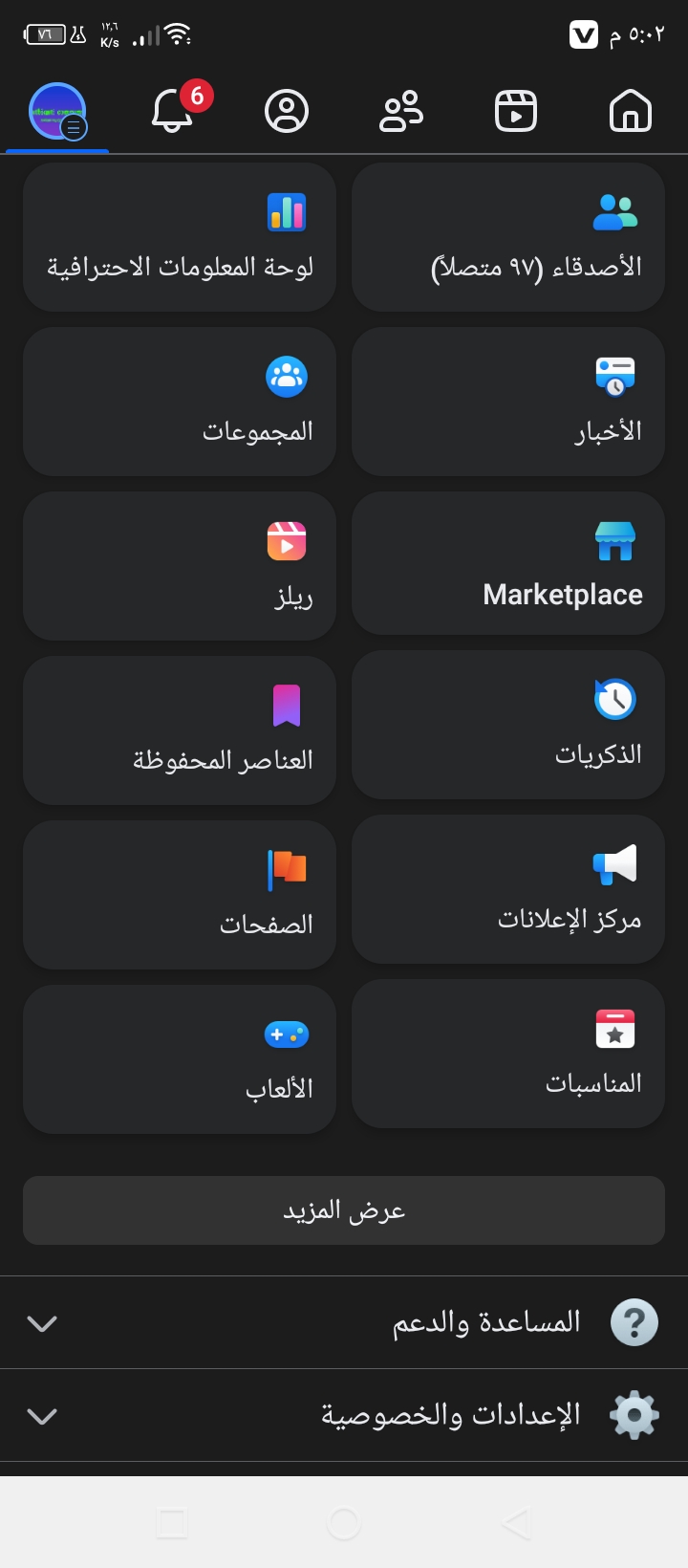Open Pages (الصفحات)

pyautogui.click(x=180, y=895)
